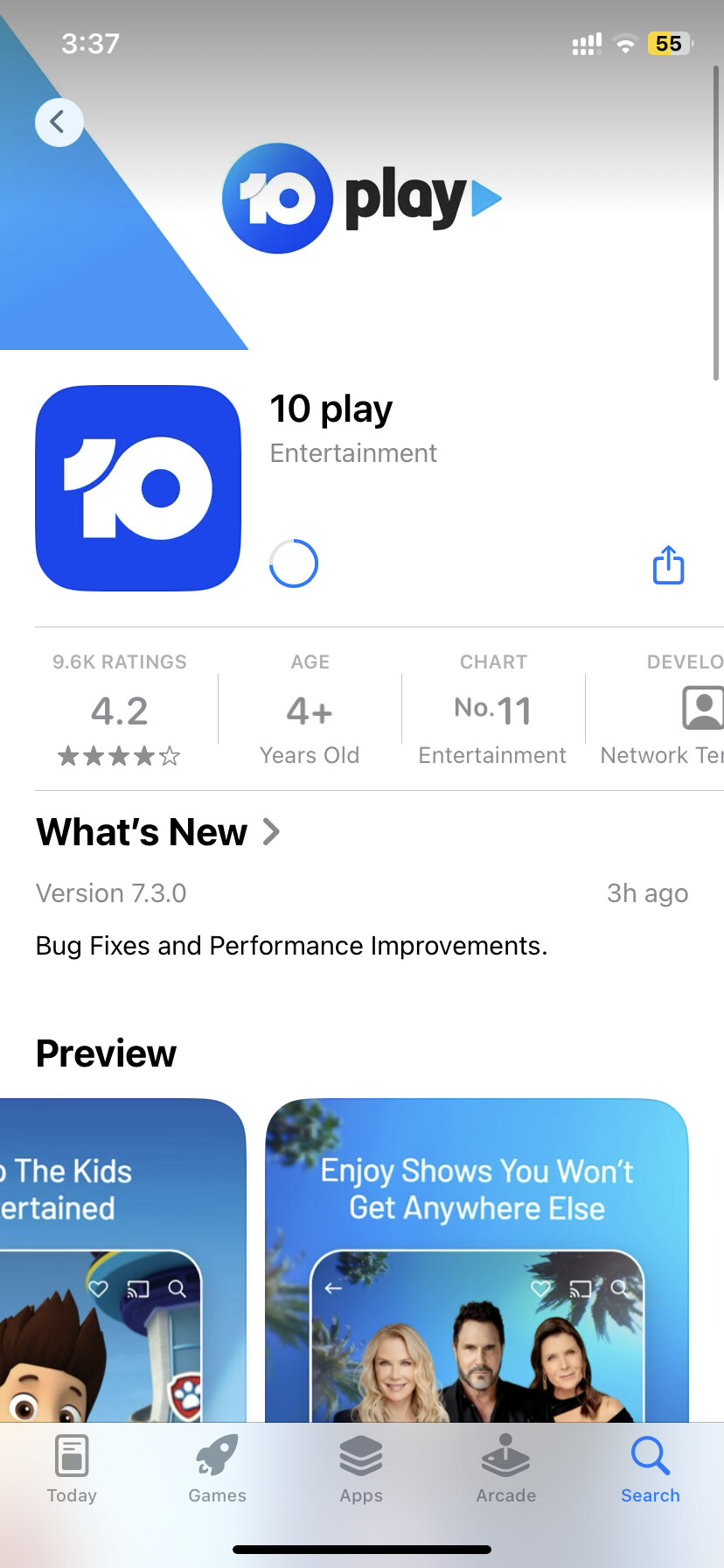Go back using the top-left arrow

click(x=59, y=122)
